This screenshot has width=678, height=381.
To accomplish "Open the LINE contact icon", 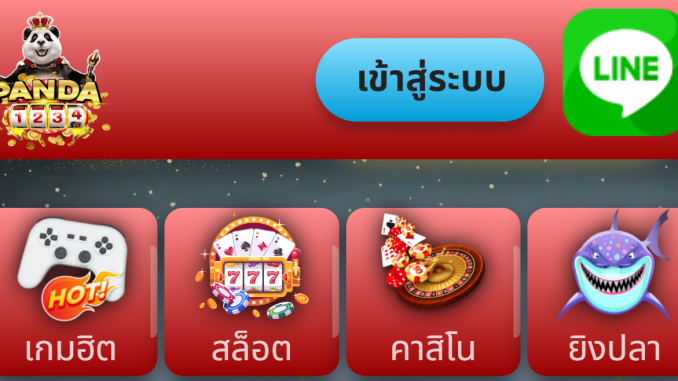I will coord(621,72).
